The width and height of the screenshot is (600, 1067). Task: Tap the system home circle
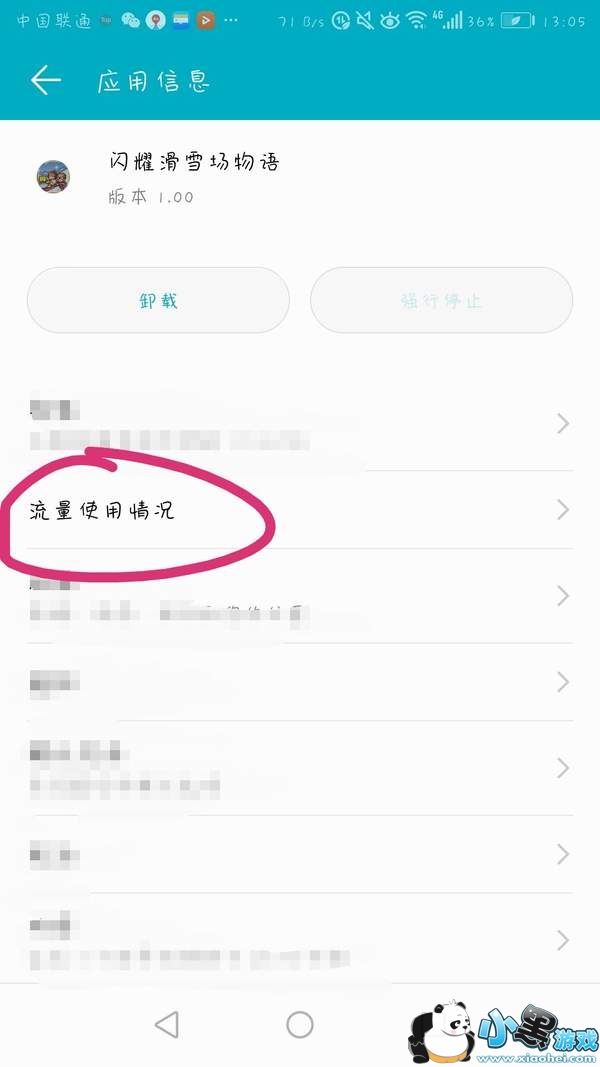click(x=299, y=1023)
